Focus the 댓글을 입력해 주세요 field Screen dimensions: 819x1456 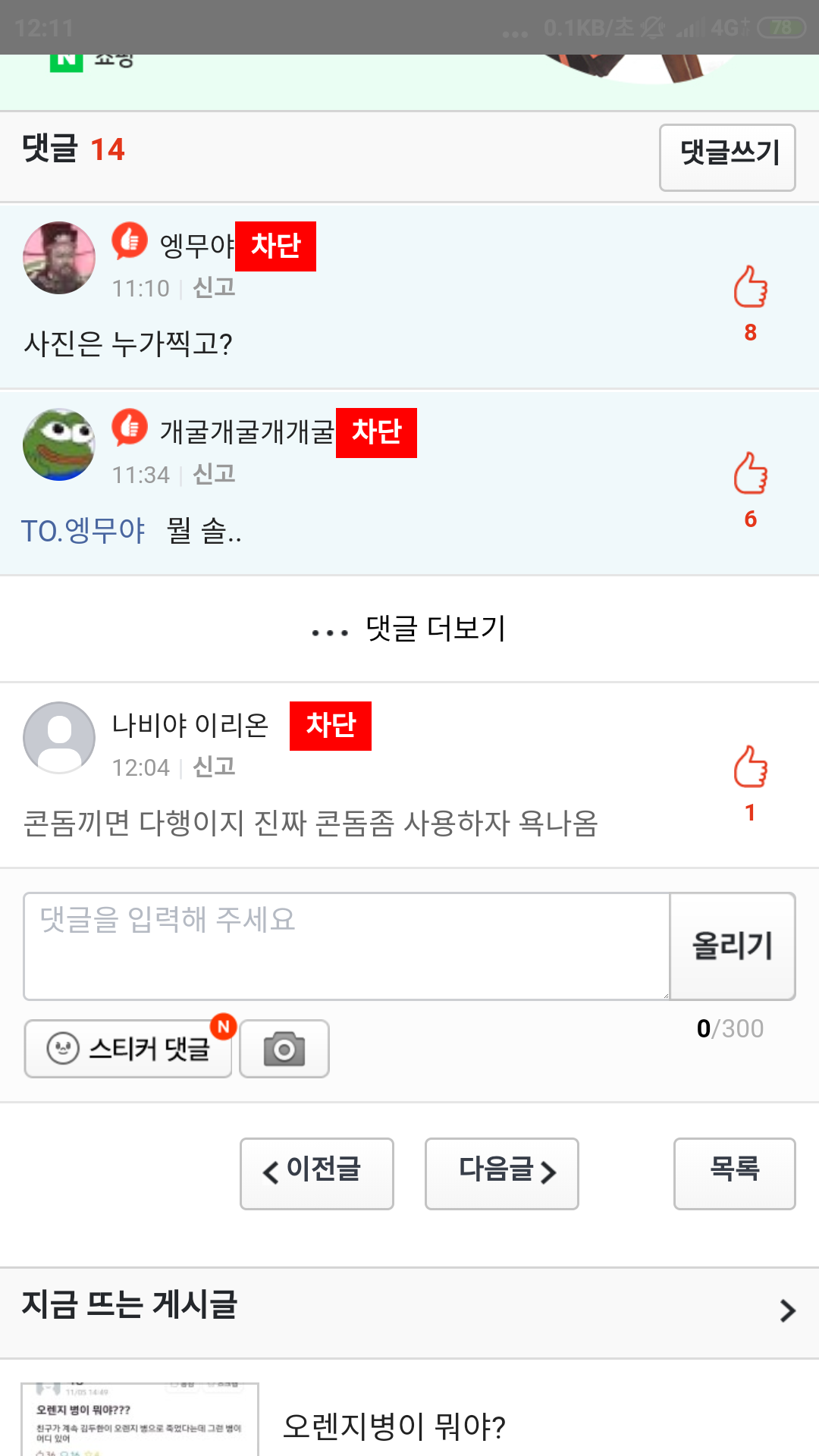click(347, 946)
